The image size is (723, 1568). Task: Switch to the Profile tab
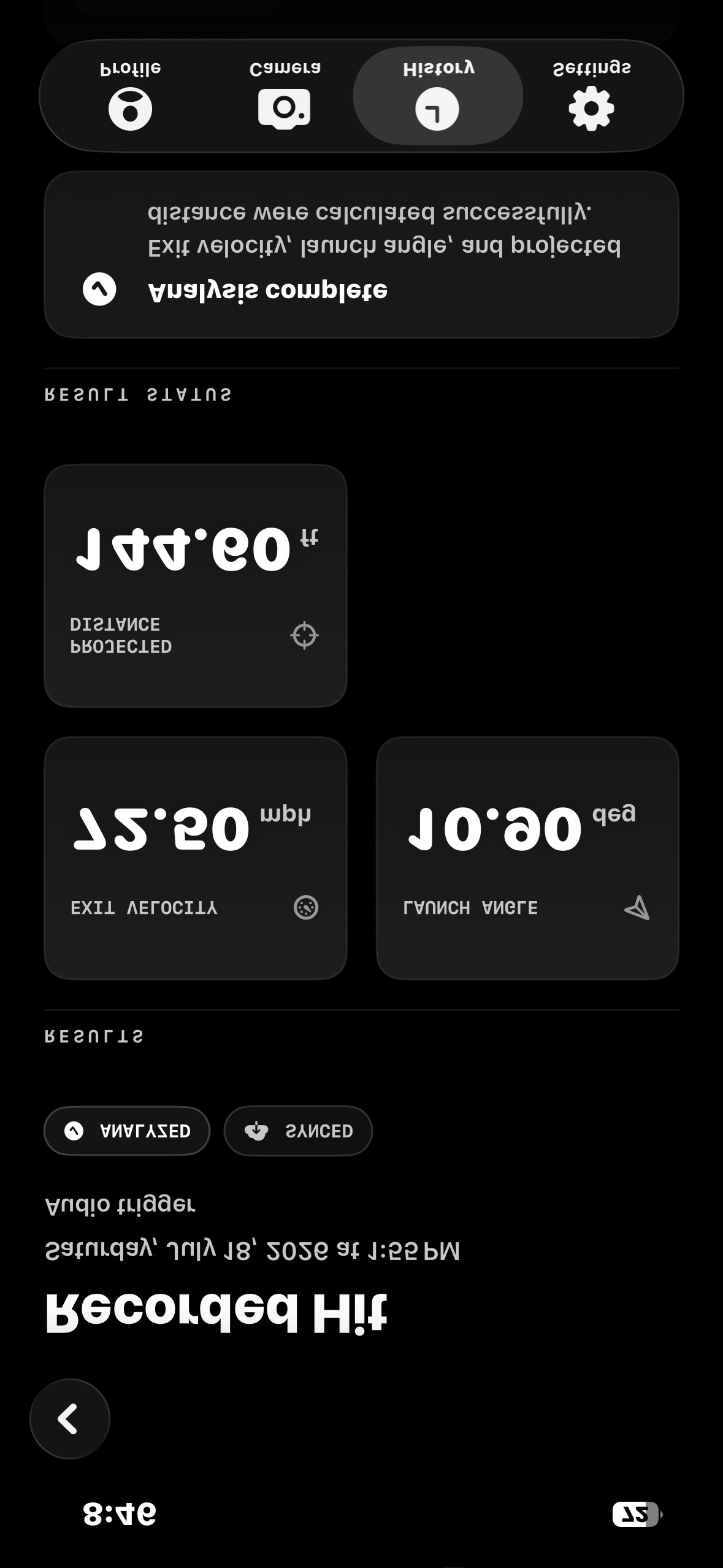click(x=131, y=96)
